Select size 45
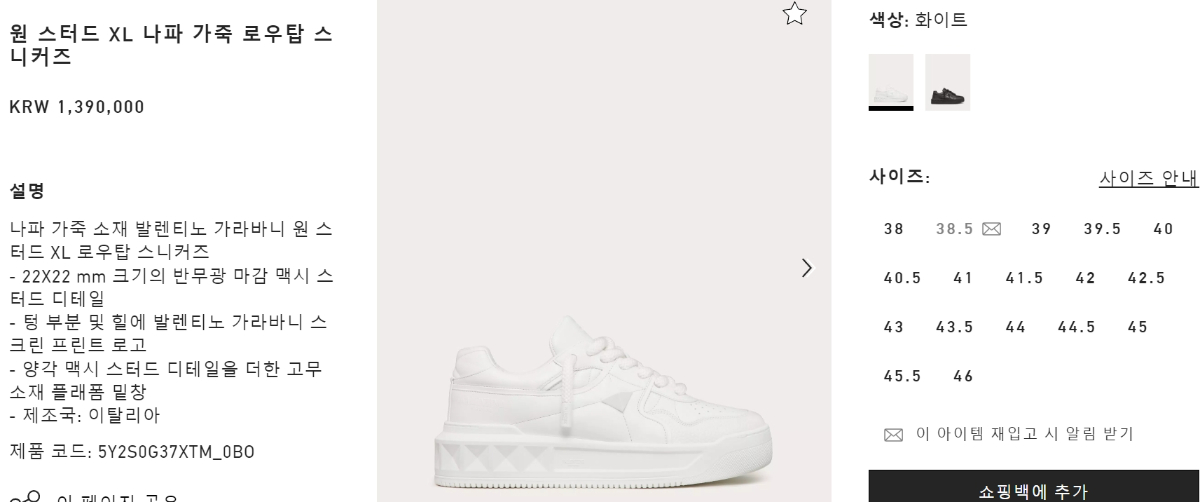The height and width of the screenshot is (502, 1200). [1138, 327]
